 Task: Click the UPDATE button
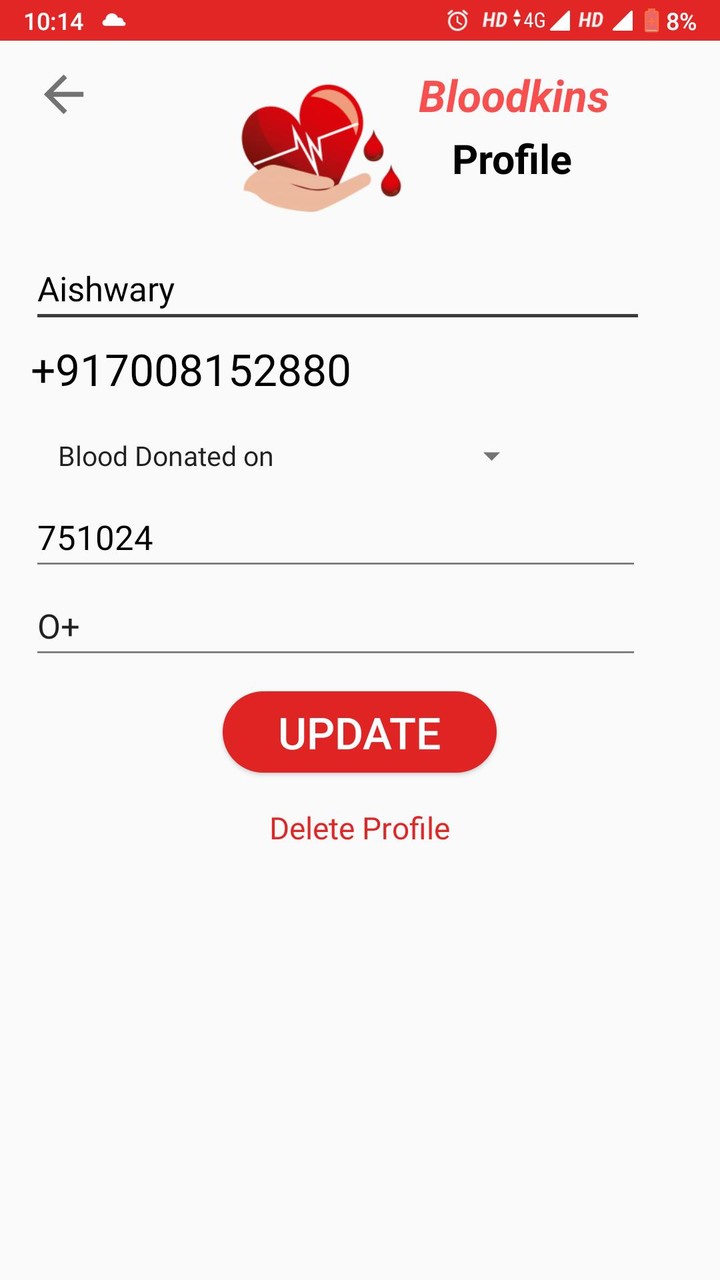click(x=359, y=731)
